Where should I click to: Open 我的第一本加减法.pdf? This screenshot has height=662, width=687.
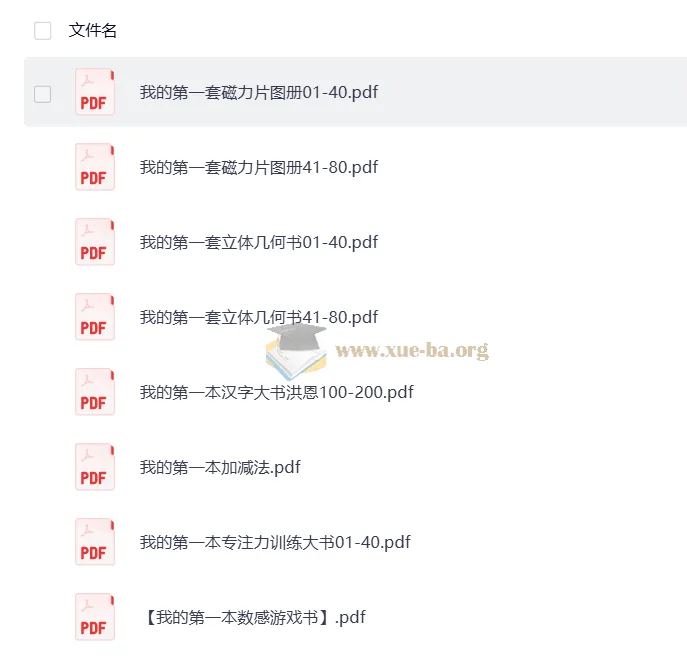coord(220,467)
